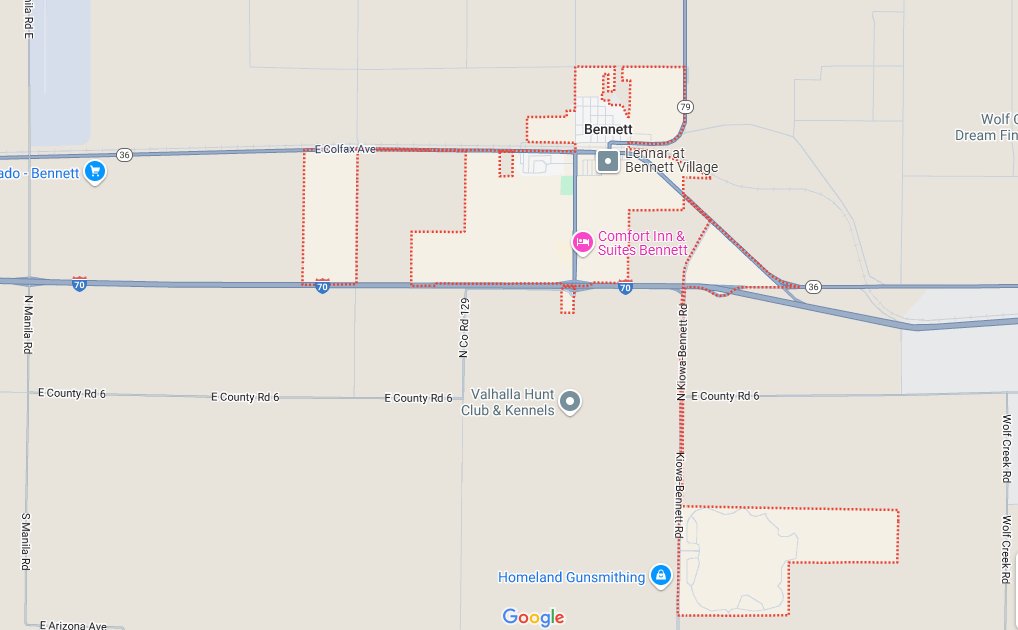Viewport: 1018px width, 630px height.
Task: Tap the Homeland Gunsmithing shop marker
Action: pyautogui.click(x=660, y=576)
